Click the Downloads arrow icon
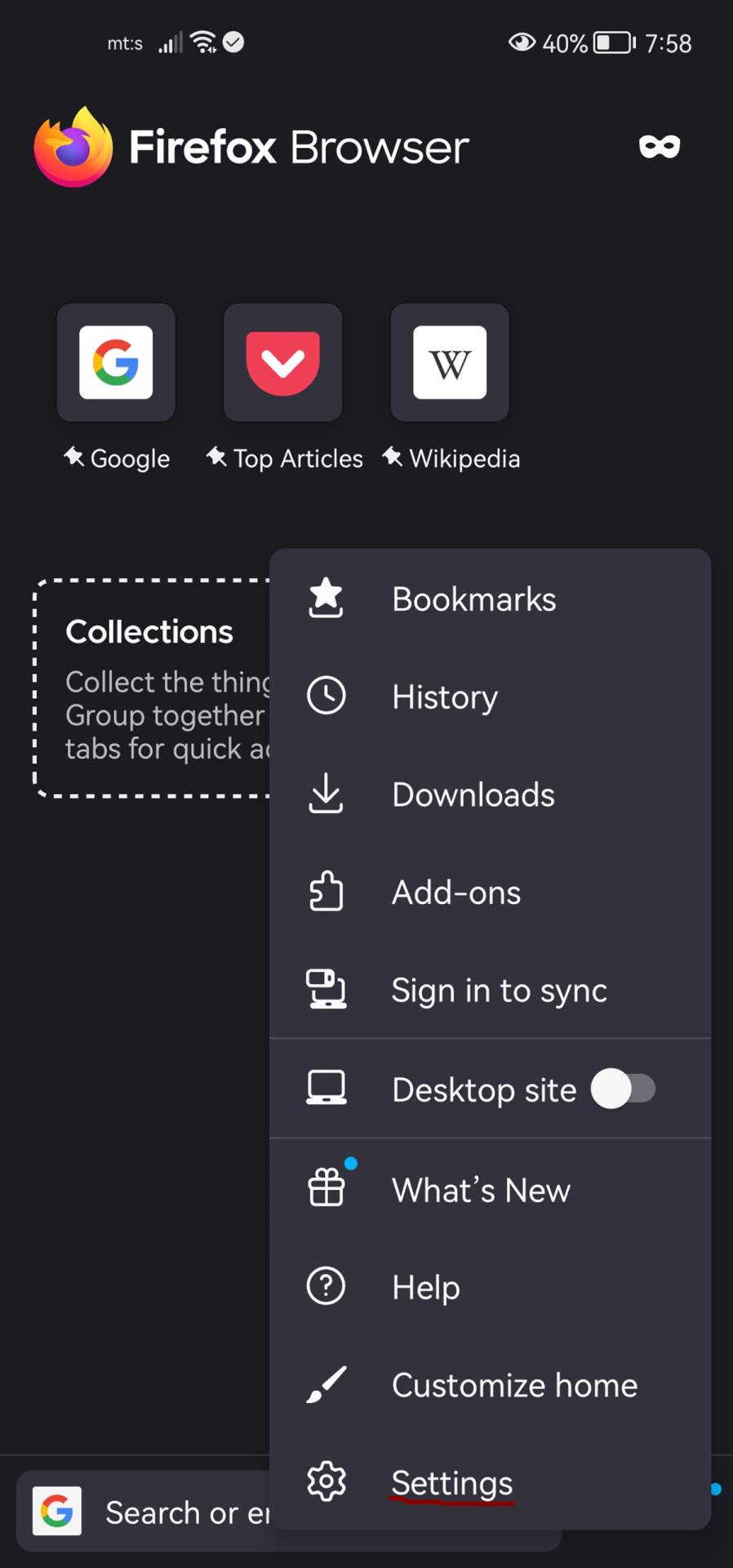This screenshot has width=733, height=1568. point(326,793)
